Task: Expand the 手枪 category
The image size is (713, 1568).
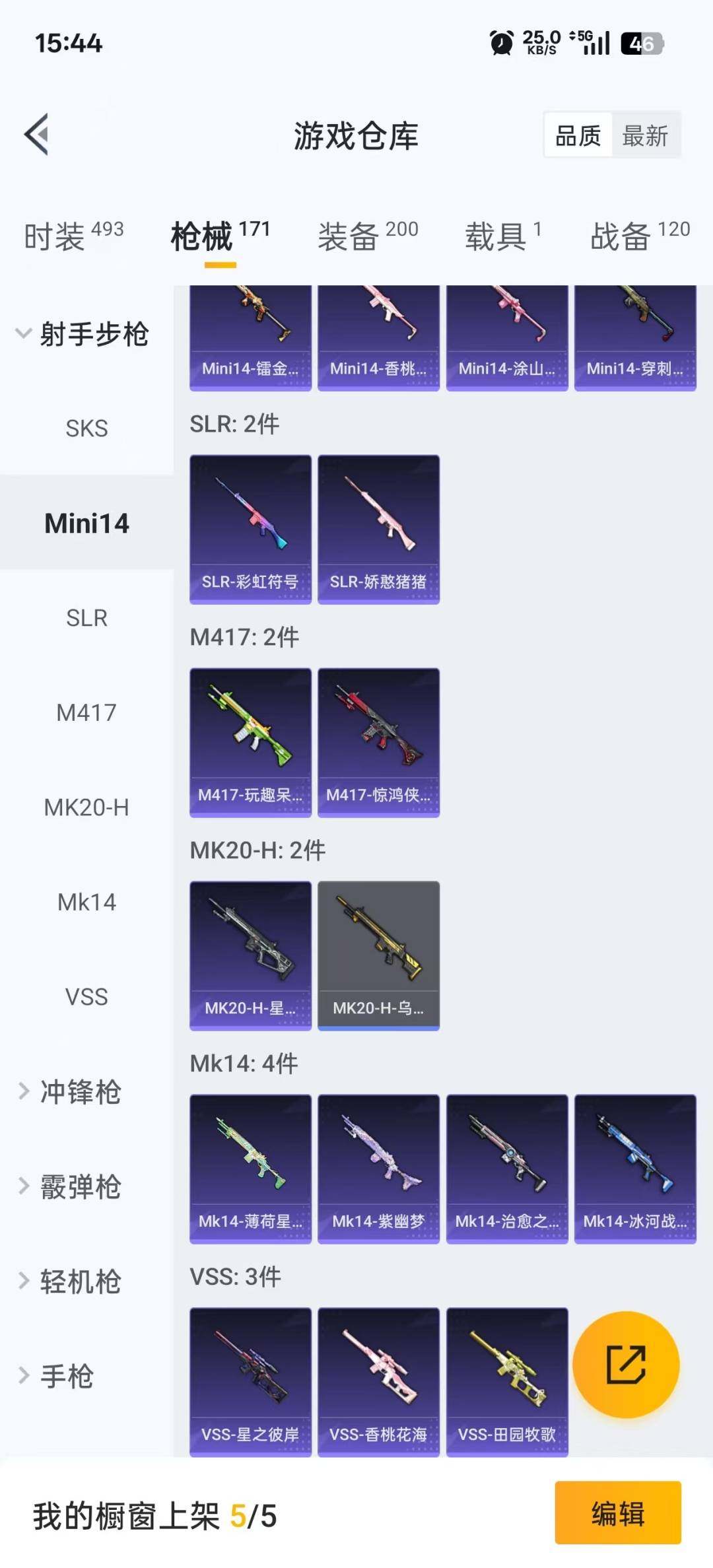Action: point(66,1377)
